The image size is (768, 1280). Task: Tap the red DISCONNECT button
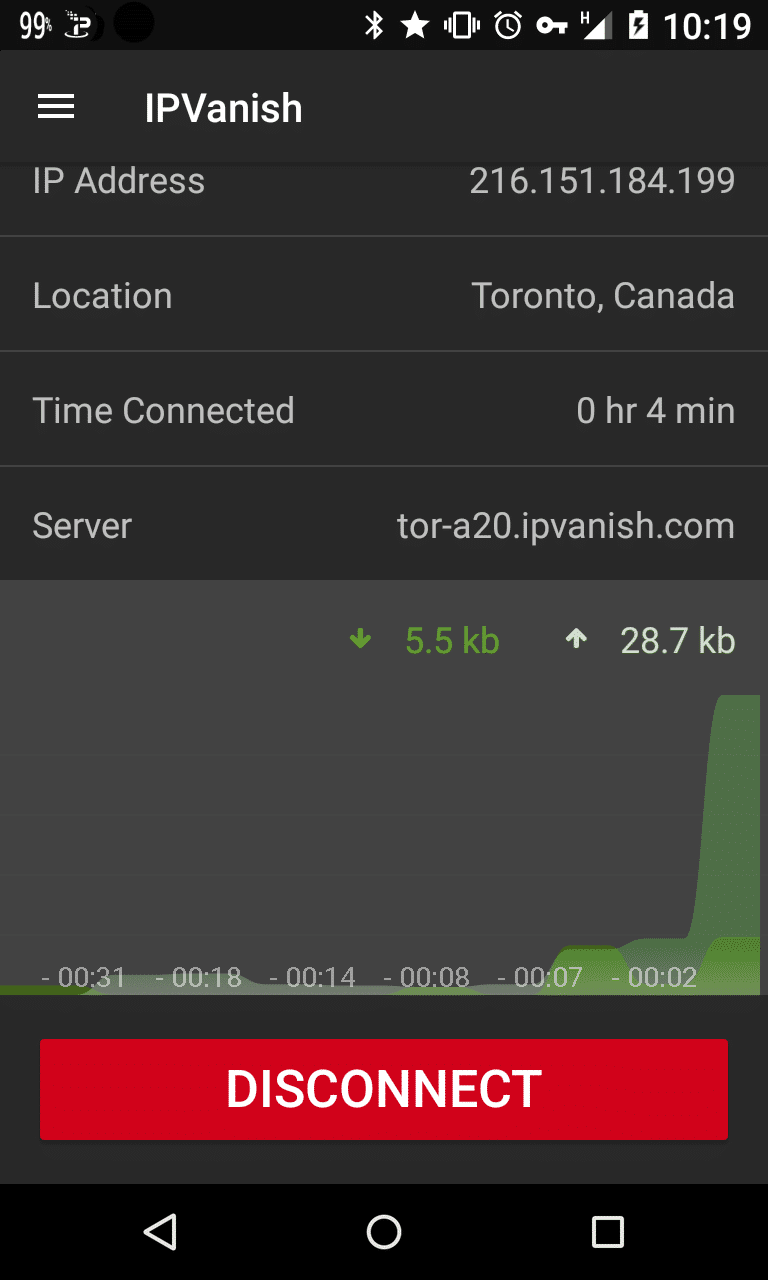click(x=384, y=1089)
